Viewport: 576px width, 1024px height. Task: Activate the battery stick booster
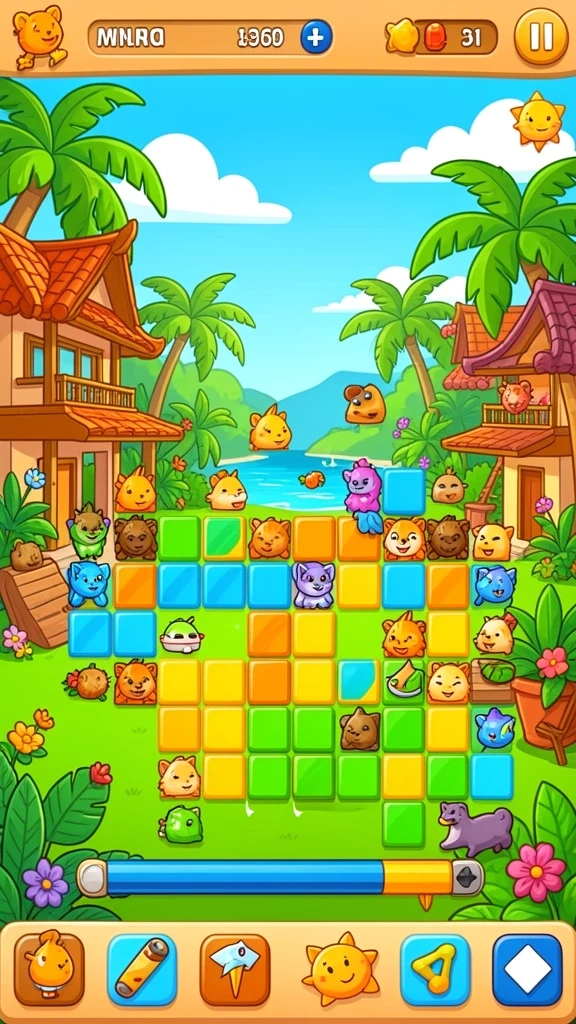(142, 969)
